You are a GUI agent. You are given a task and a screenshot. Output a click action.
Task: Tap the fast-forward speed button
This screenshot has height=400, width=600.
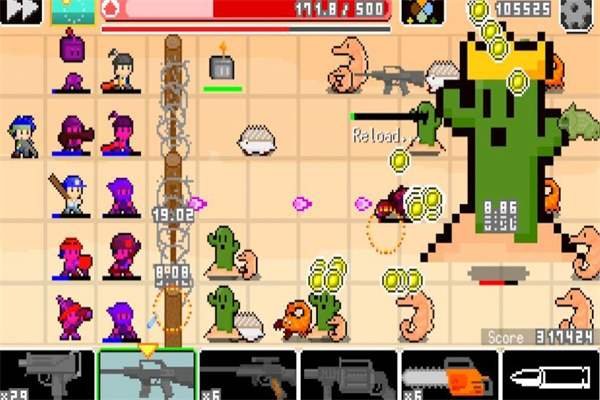click(20, 11)
